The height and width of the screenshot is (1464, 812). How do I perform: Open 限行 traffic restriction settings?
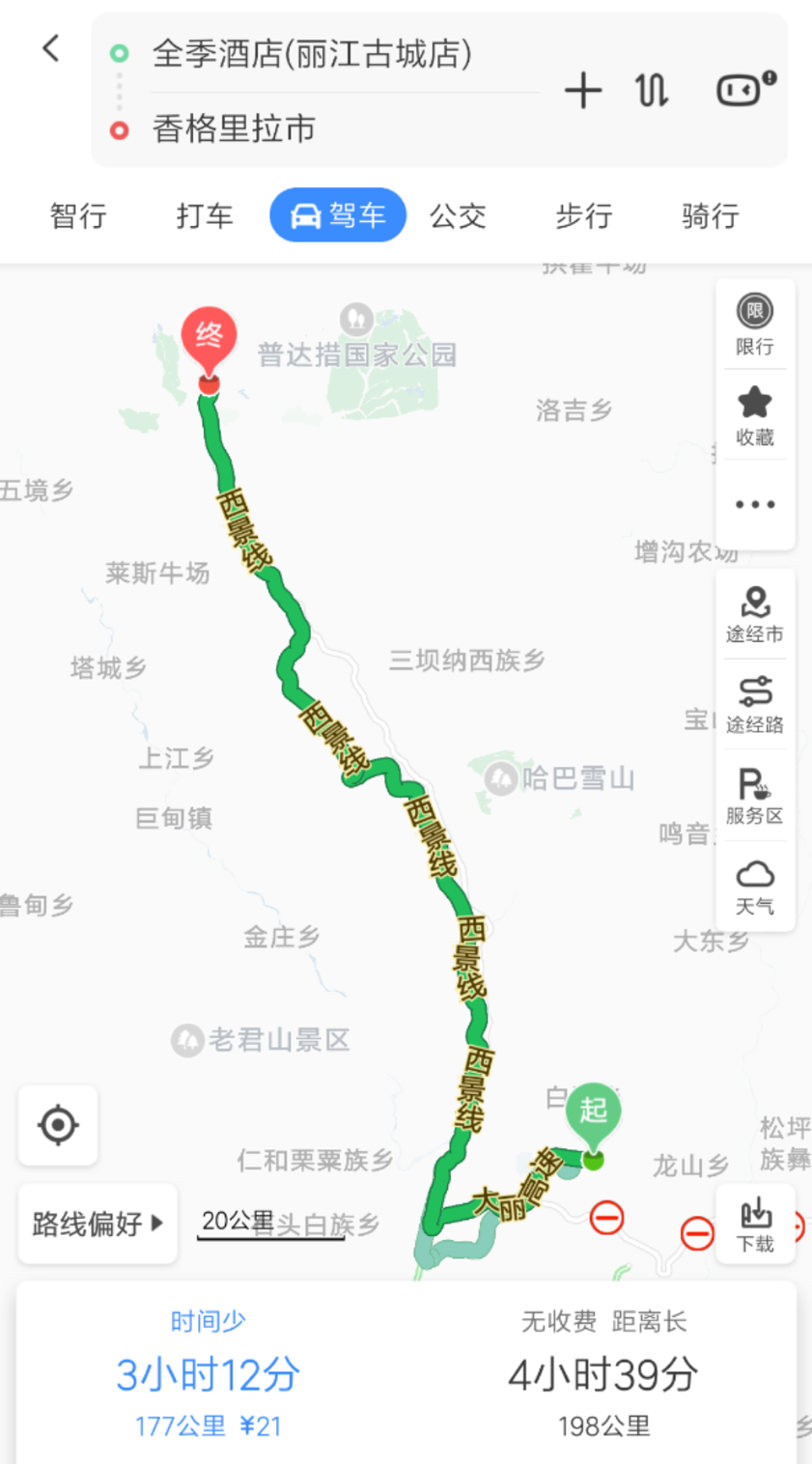[x=755, y=324]
